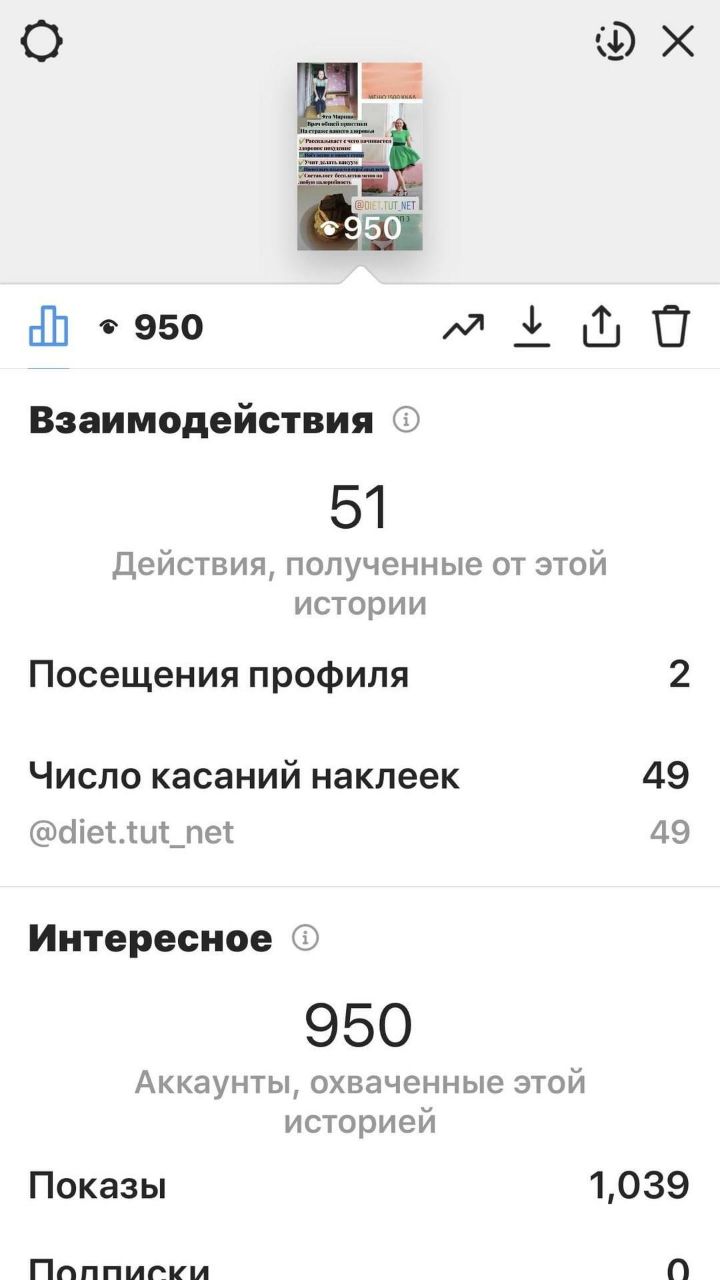Show info about Взаимодействия

coord(406,420)
